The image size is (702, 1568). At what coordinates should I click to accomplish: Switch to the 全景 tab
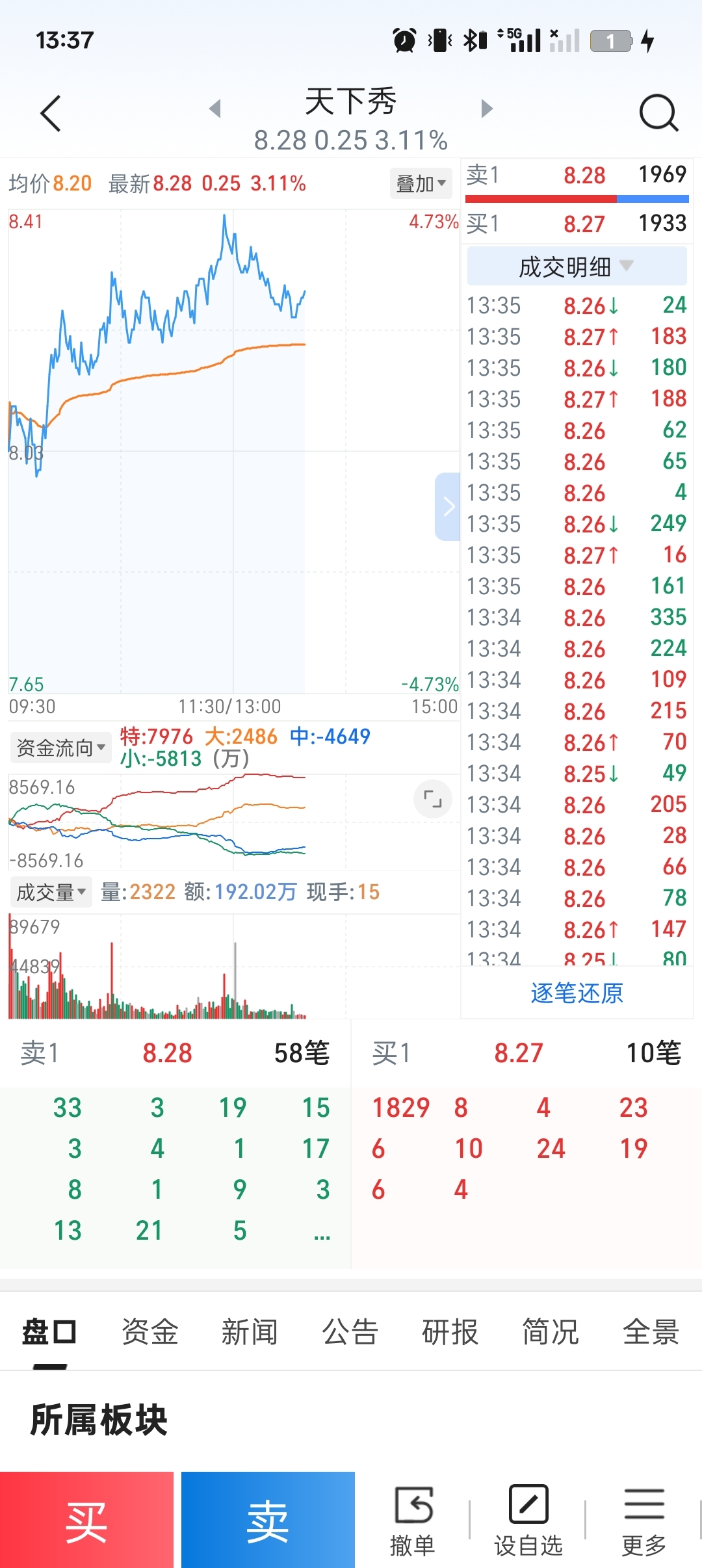pyautogui.click(x=651, y=1332)
